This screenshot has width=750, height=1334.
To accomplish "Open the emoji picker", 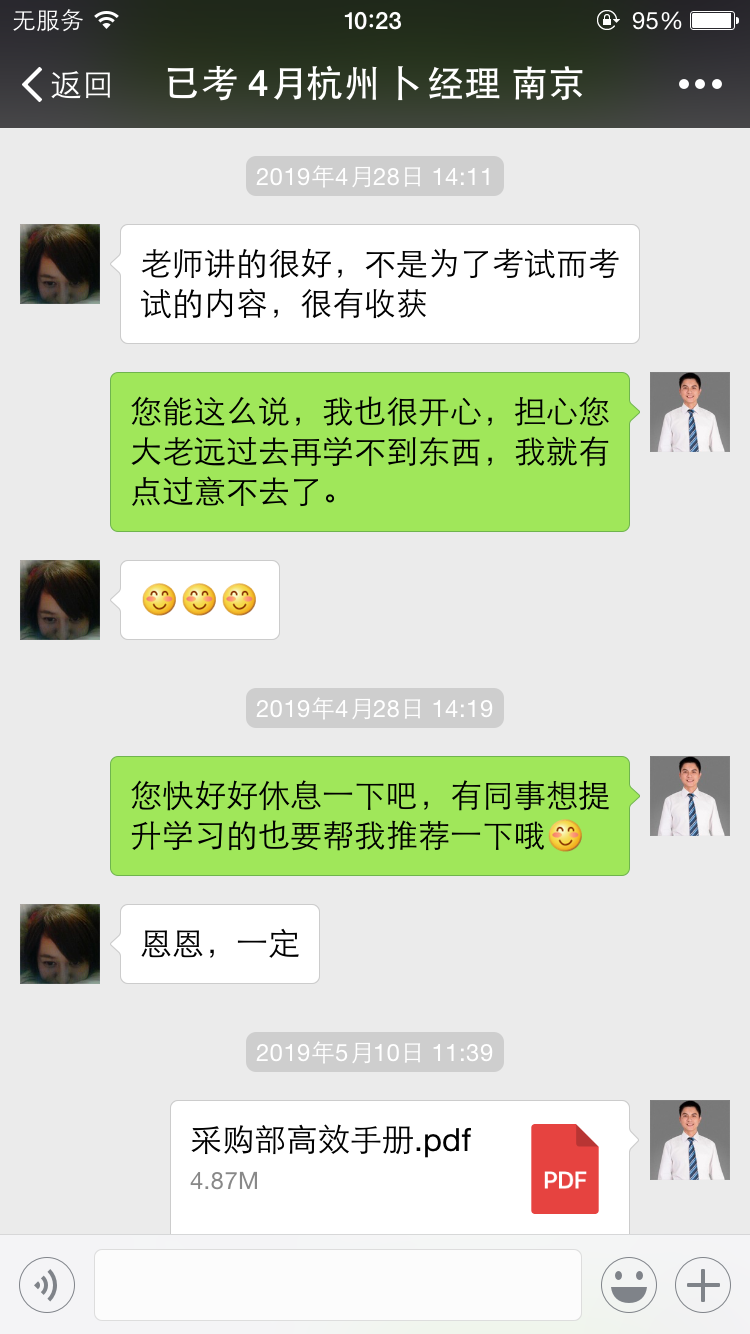I will click(x=629, y=1285).
